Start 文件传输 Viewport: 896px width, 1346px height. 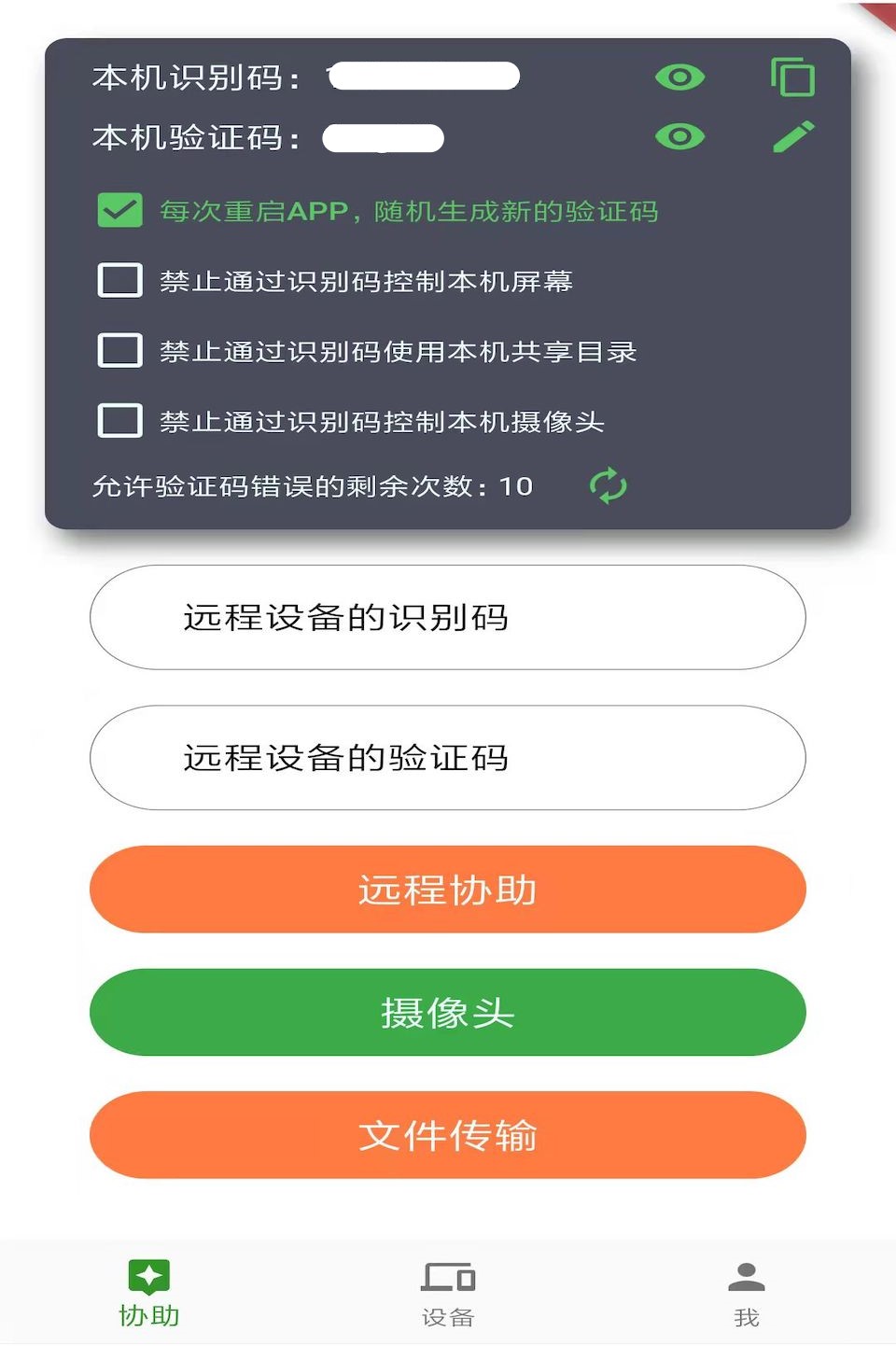(448, 1135)
